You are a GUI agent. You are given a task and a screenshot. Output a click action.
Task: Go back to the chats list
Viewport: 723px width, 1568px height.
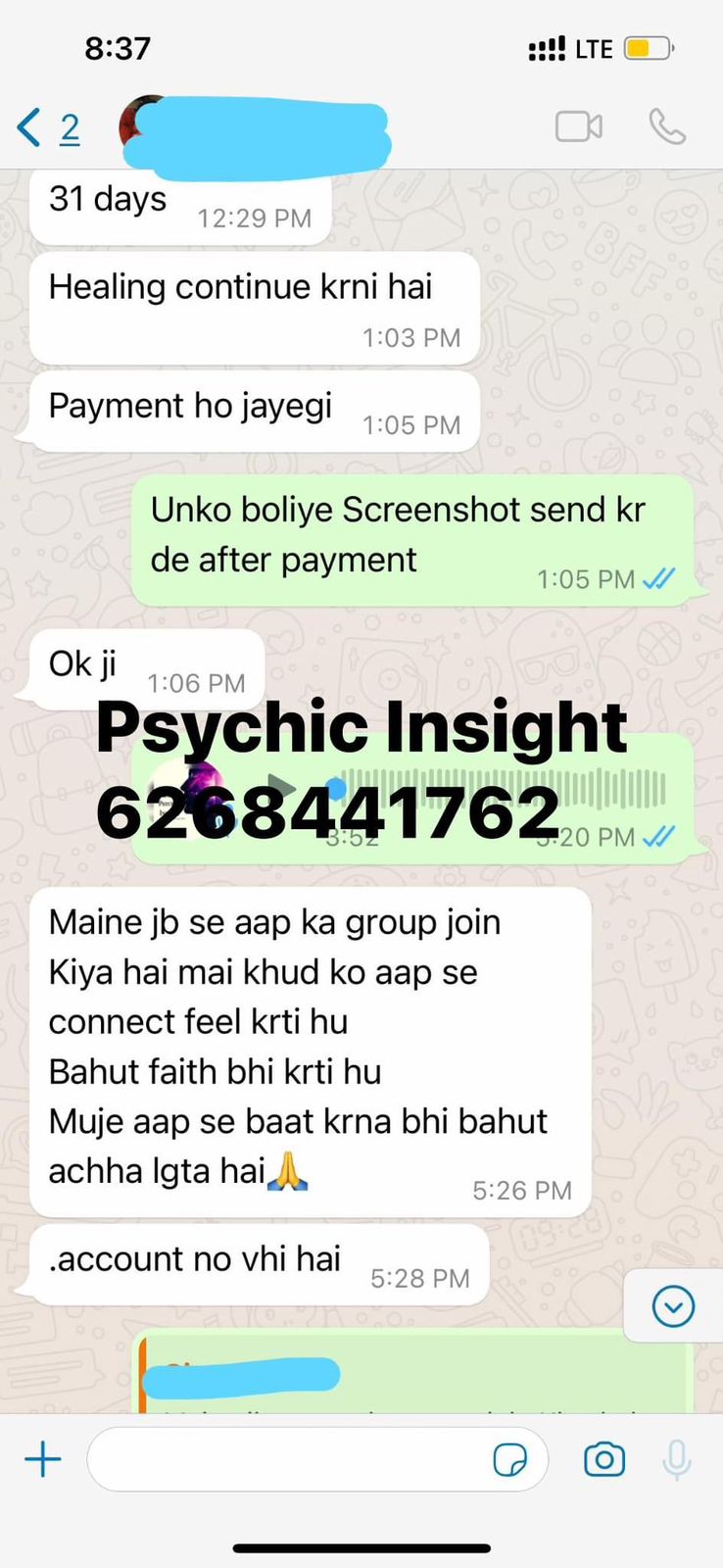pyautogui.click(x=45, y=128)
